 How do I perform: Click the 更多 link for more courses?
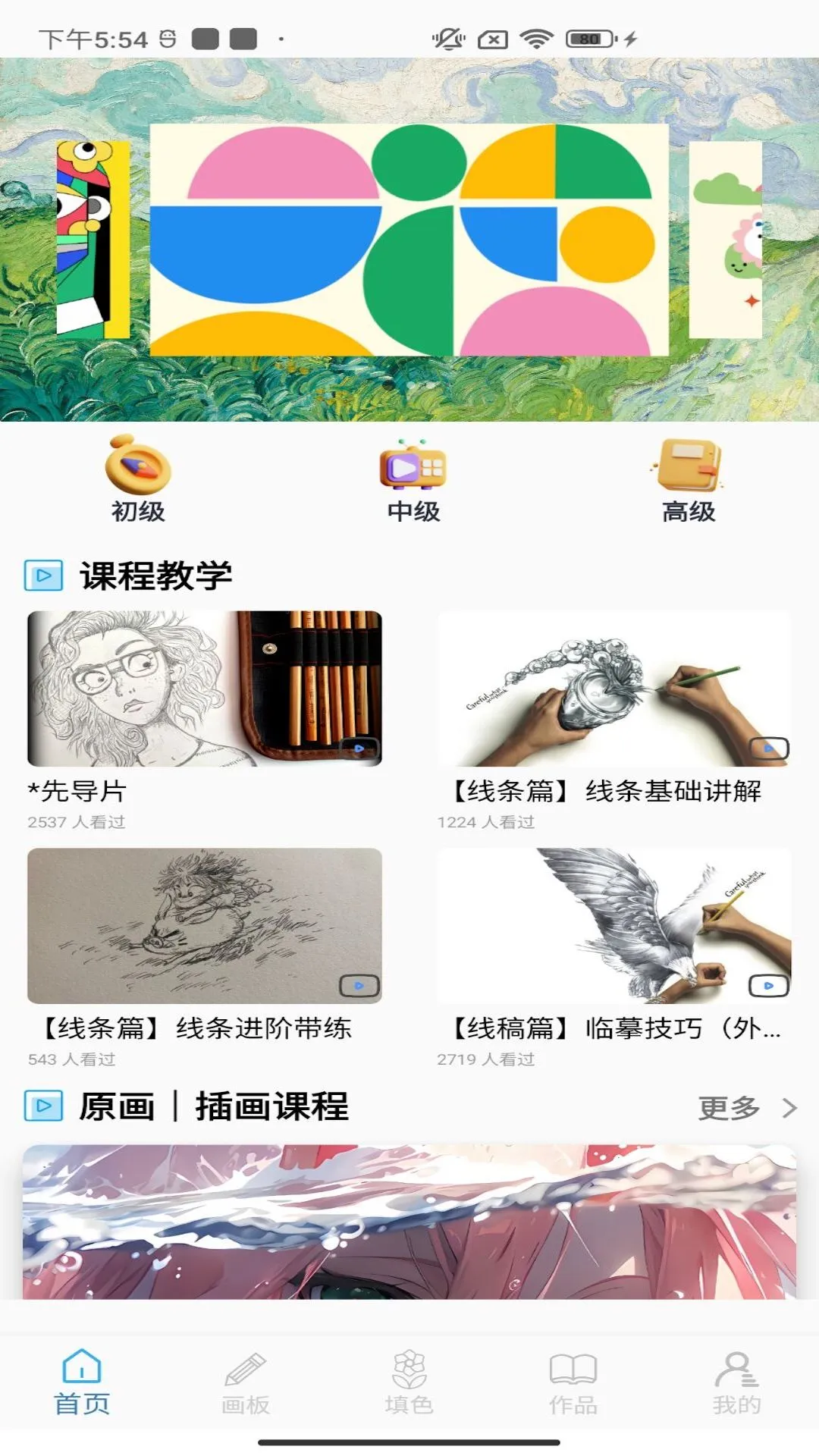730,1108
